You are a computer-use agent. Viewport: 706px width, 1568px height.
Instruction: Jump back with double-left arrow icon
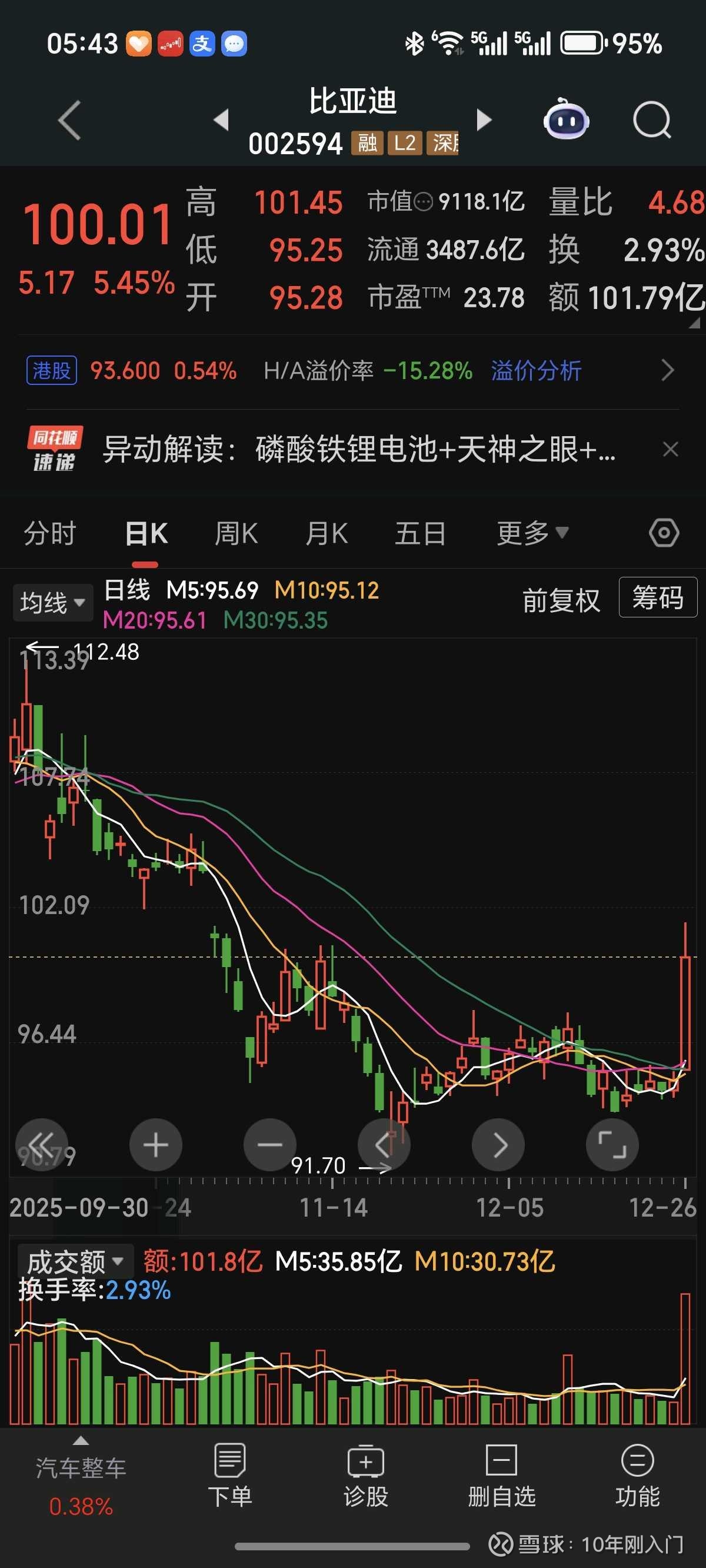(x=41, y=1144)
